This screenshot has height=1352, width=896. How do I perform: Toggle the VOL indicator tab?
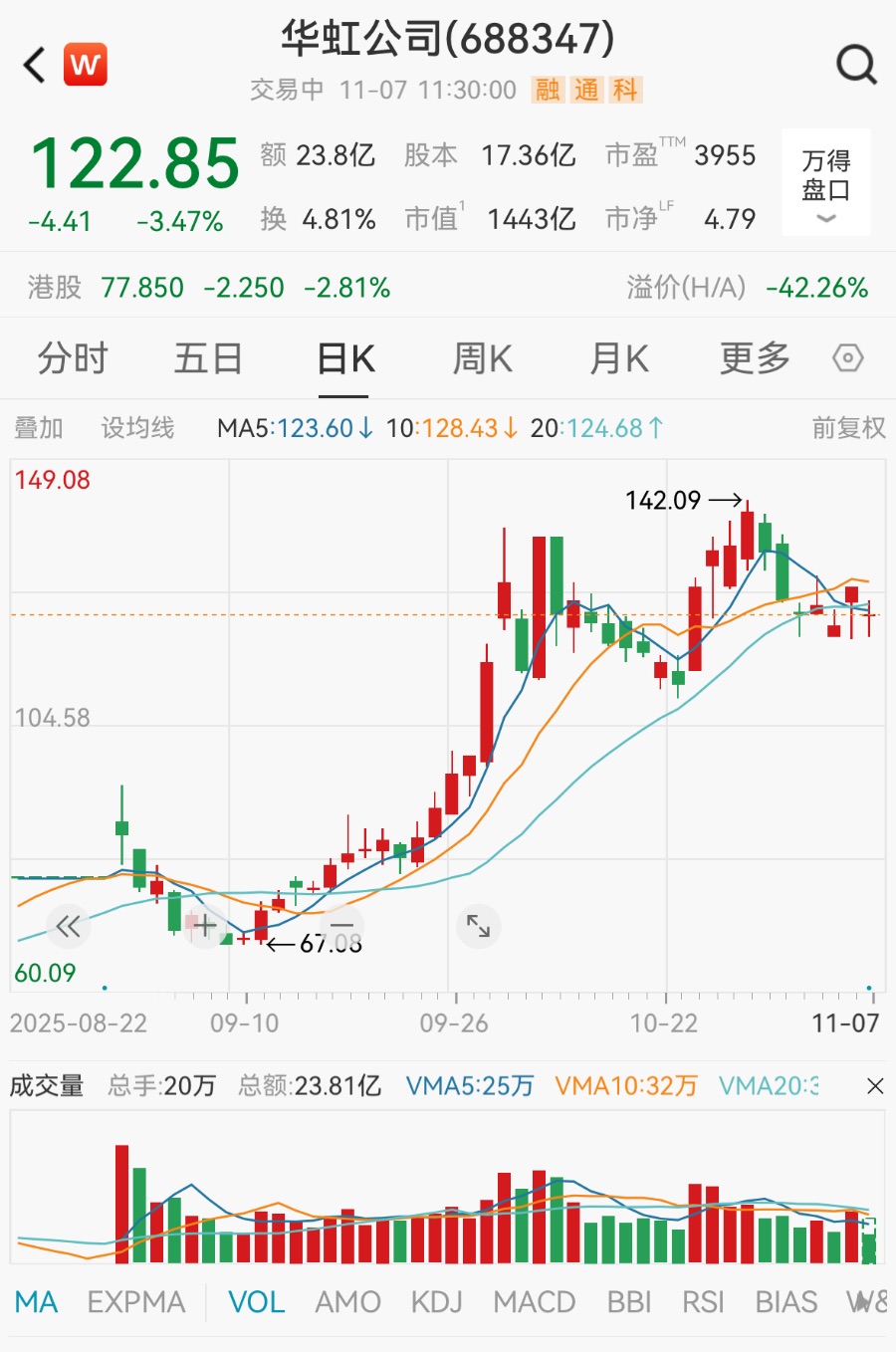[256, 1301]
